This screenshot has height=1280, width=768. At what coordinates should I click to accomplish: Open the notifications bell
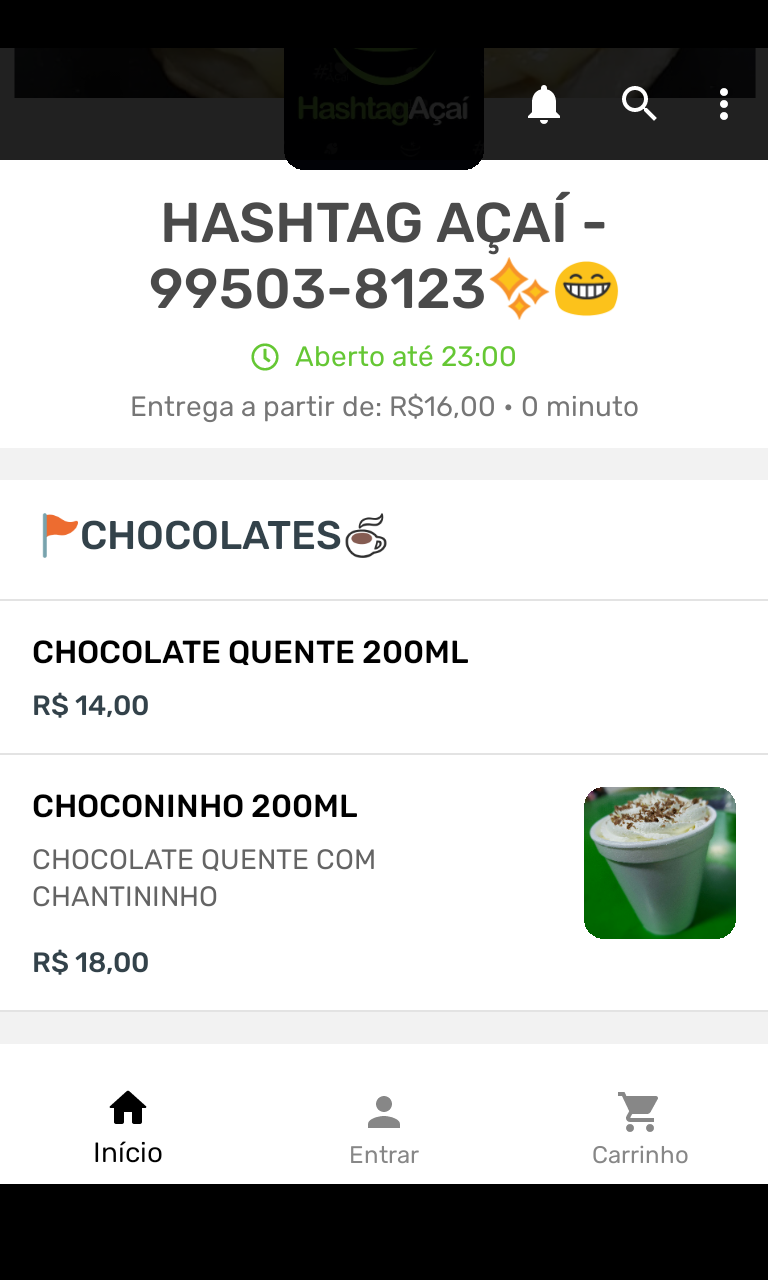click(x=543, y=104)
